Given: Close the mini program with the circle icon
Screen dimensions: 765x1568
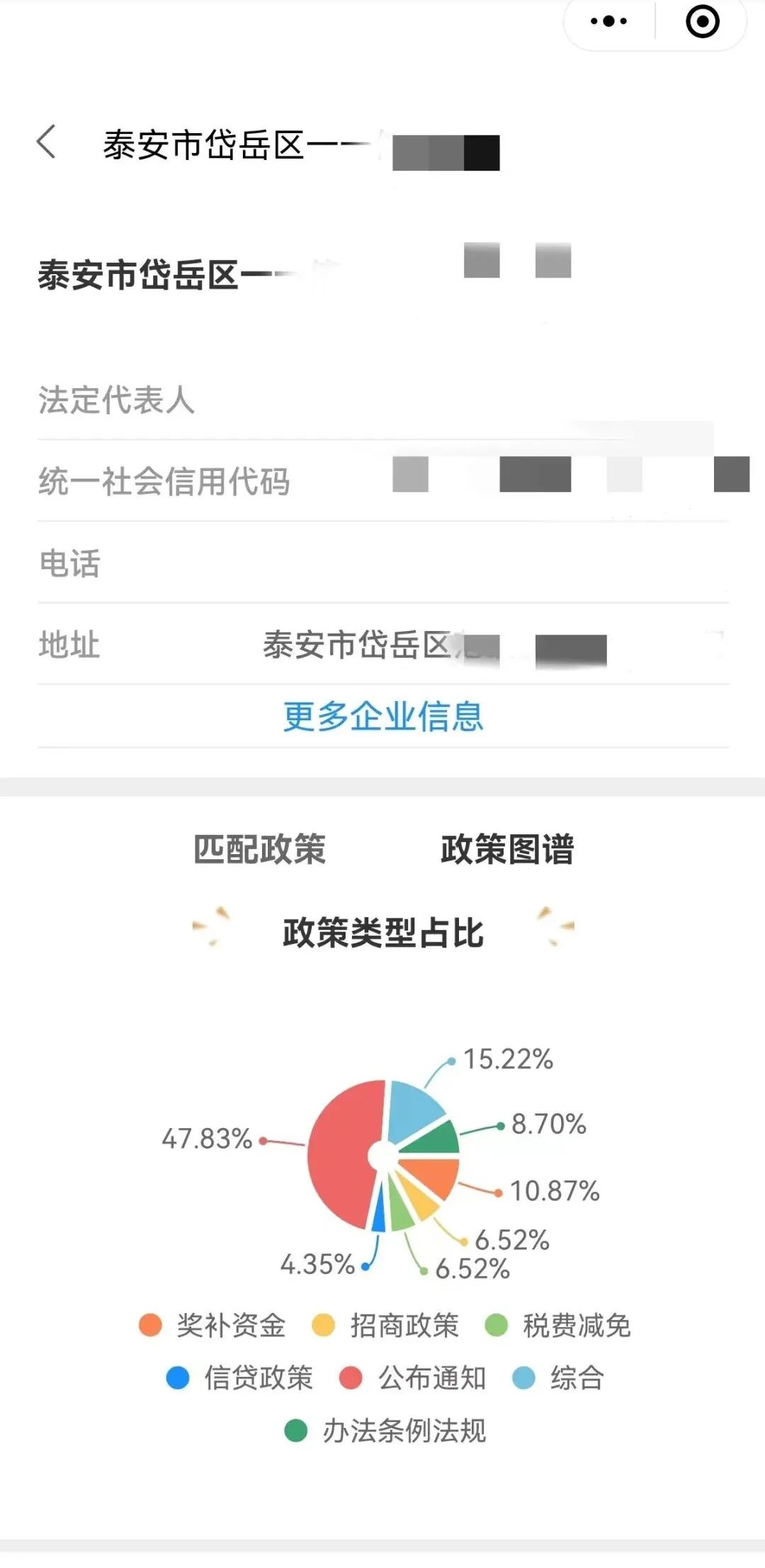Looking at the screenshot, I should [x=703, y=21].
